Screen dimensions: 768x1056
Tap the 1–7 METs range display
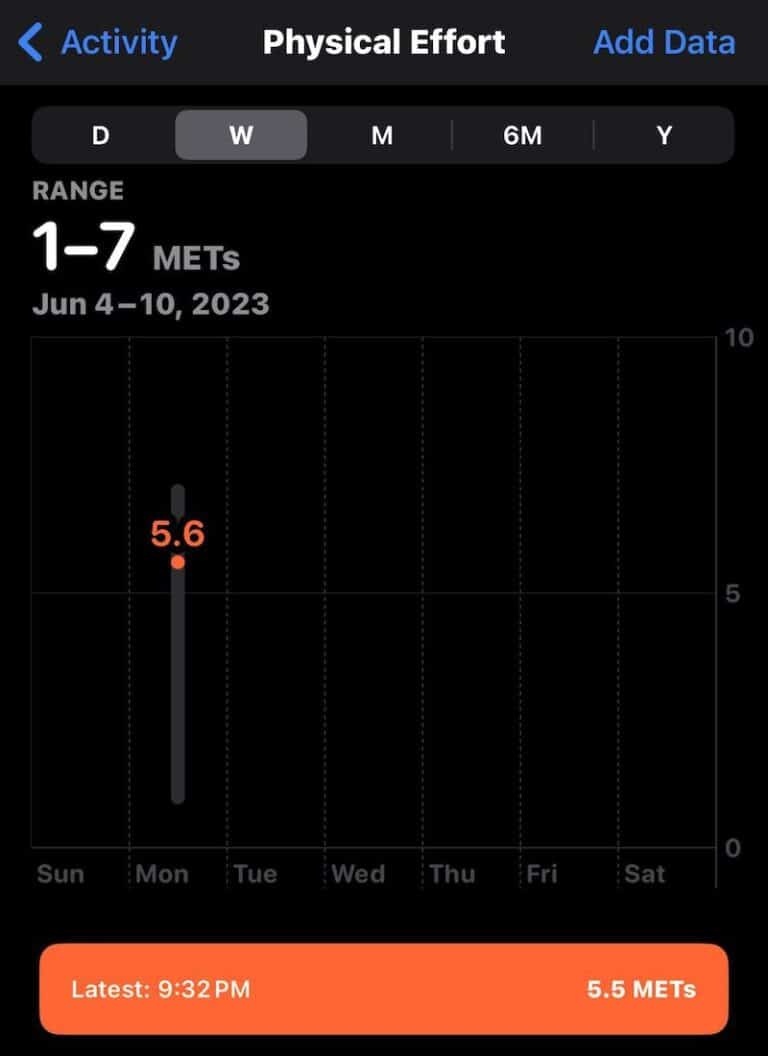point(125,247)
